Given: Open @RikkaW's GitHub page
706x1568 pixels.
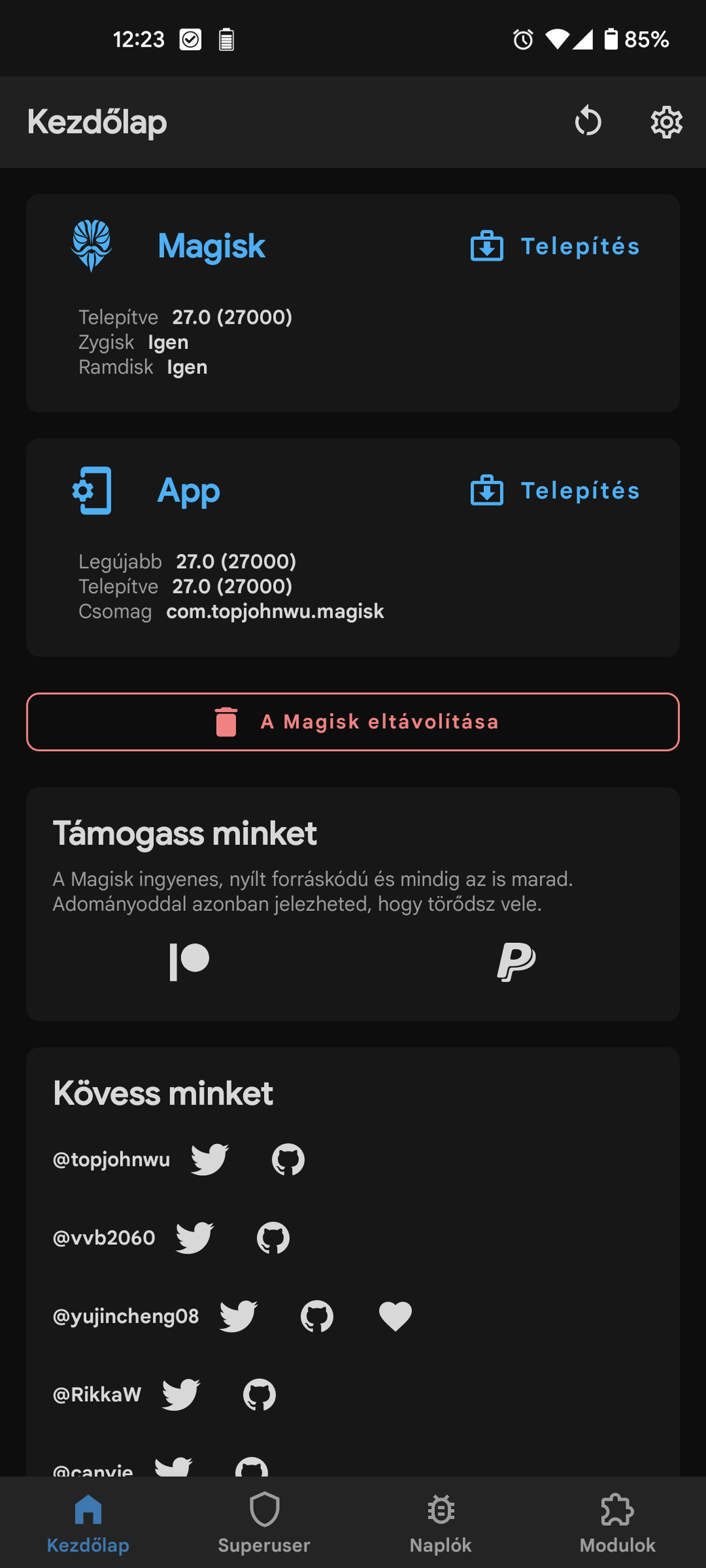Looking at the screenshot, I should (259, 1395).
